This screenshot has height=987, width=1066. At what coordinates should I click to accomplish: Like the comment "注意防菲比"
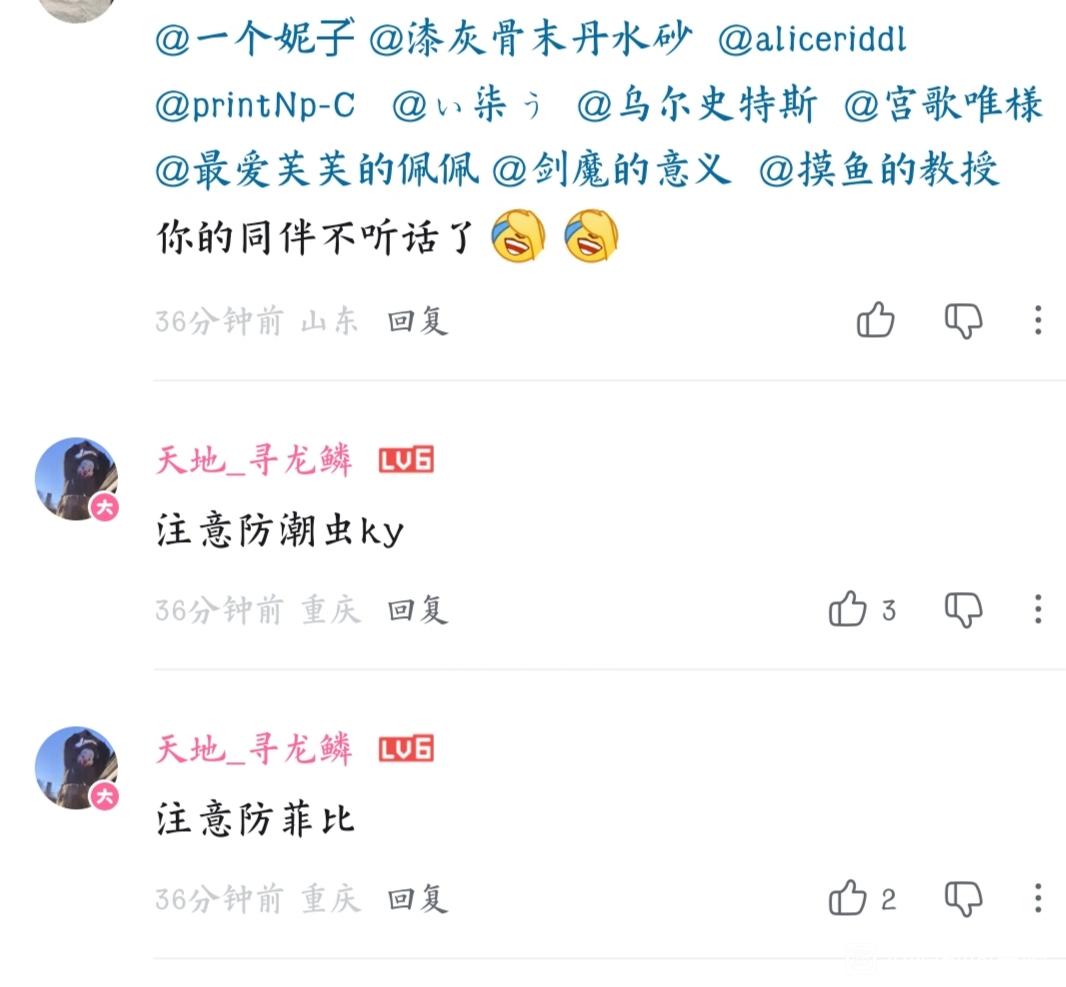pos(848,898)
